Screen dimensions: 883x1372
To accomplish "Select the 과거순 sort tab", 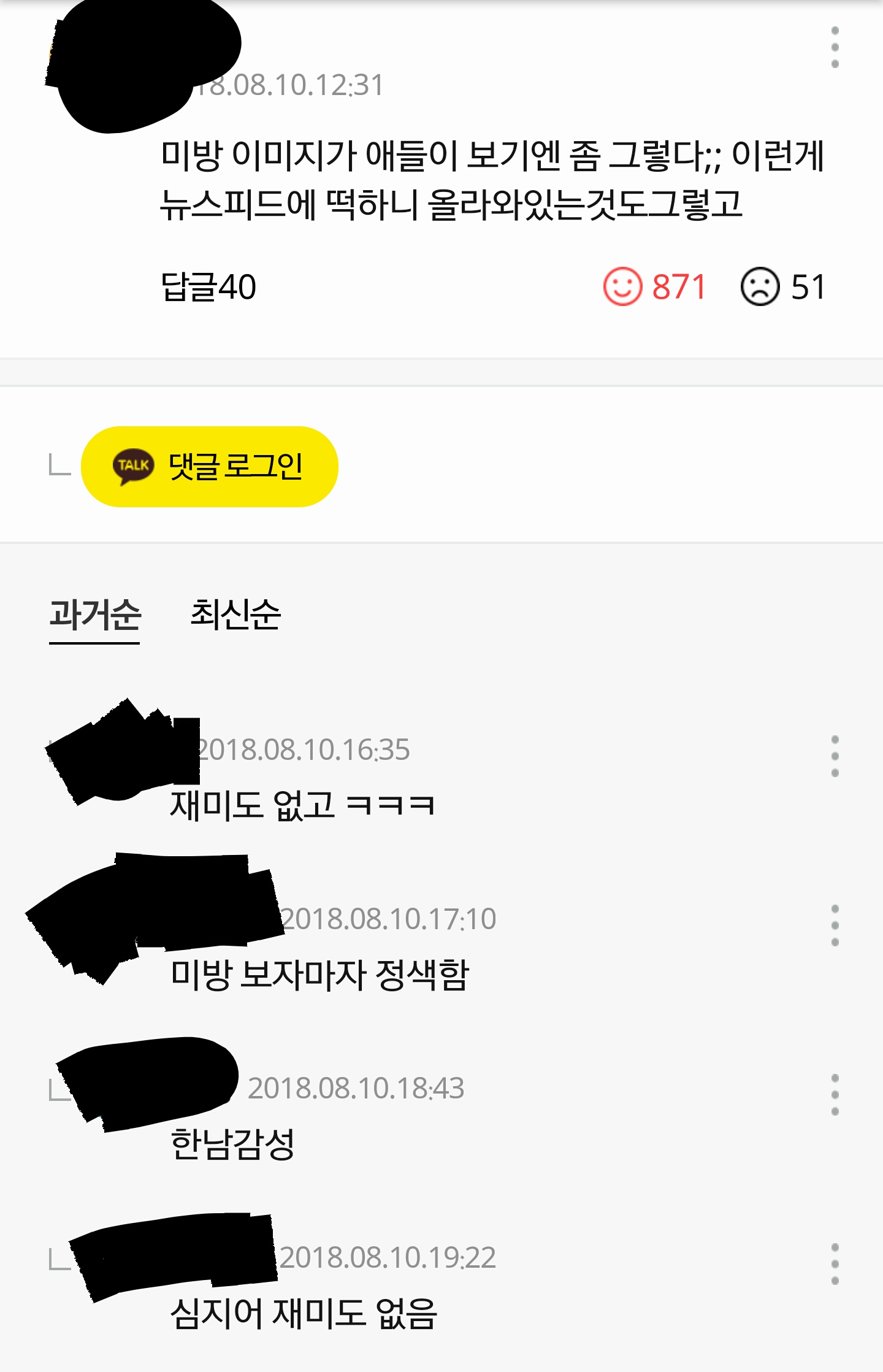I will click(95, 615).
